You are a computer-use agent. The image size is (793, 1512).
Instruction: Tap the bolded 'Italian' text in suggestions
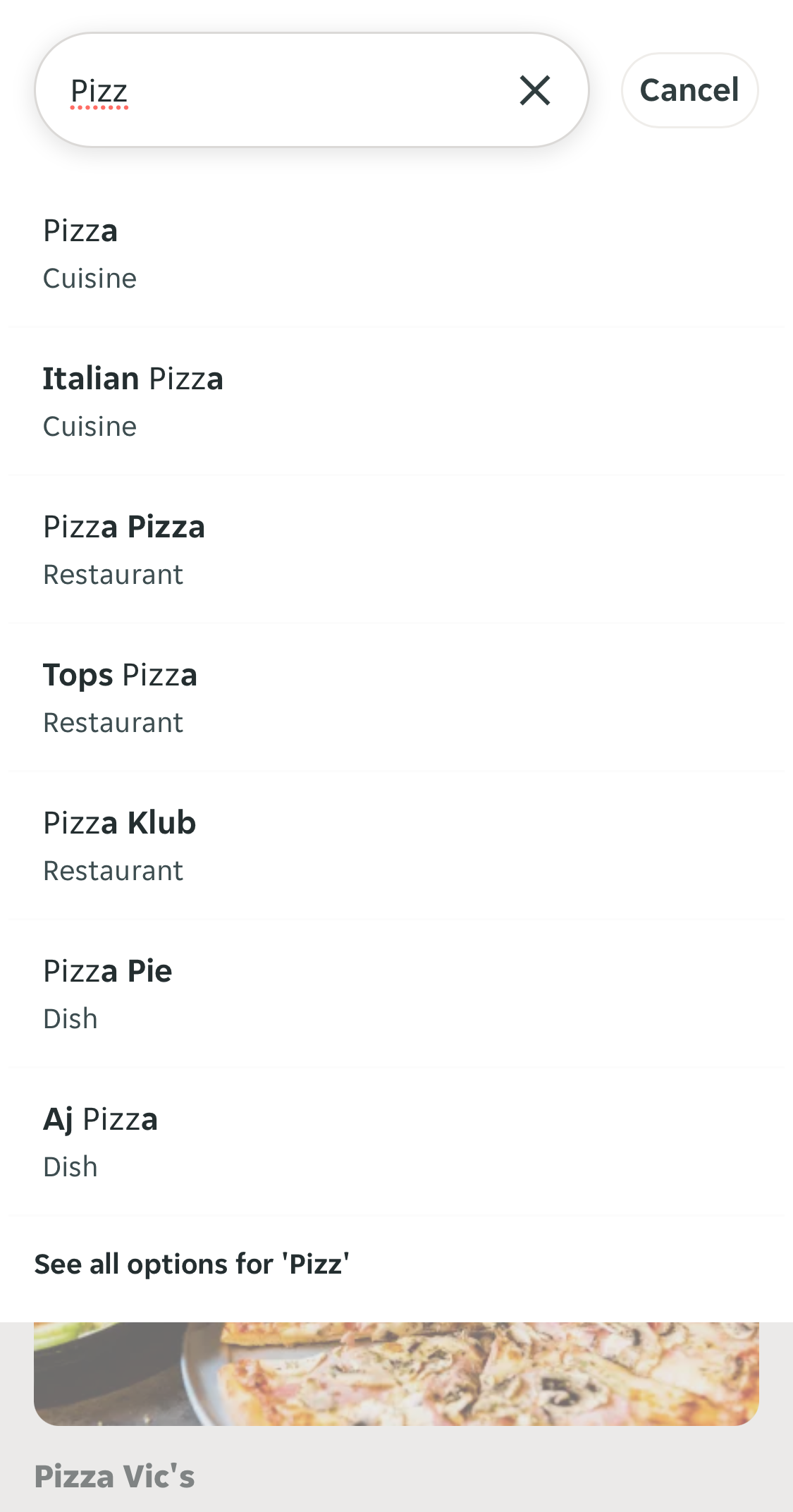coord(90,378)
